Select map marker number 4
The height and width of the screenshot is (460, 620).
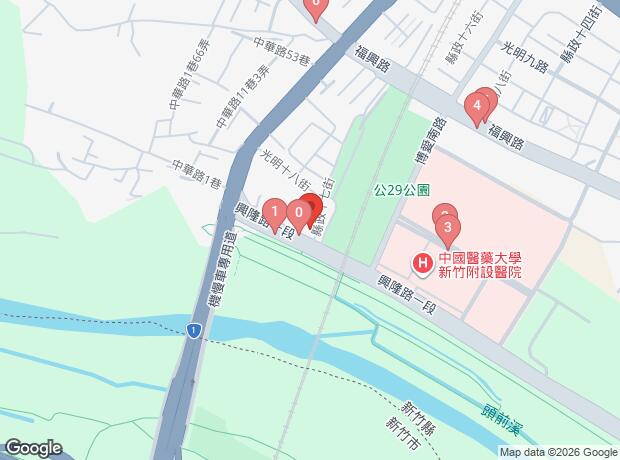pos(477,104)
